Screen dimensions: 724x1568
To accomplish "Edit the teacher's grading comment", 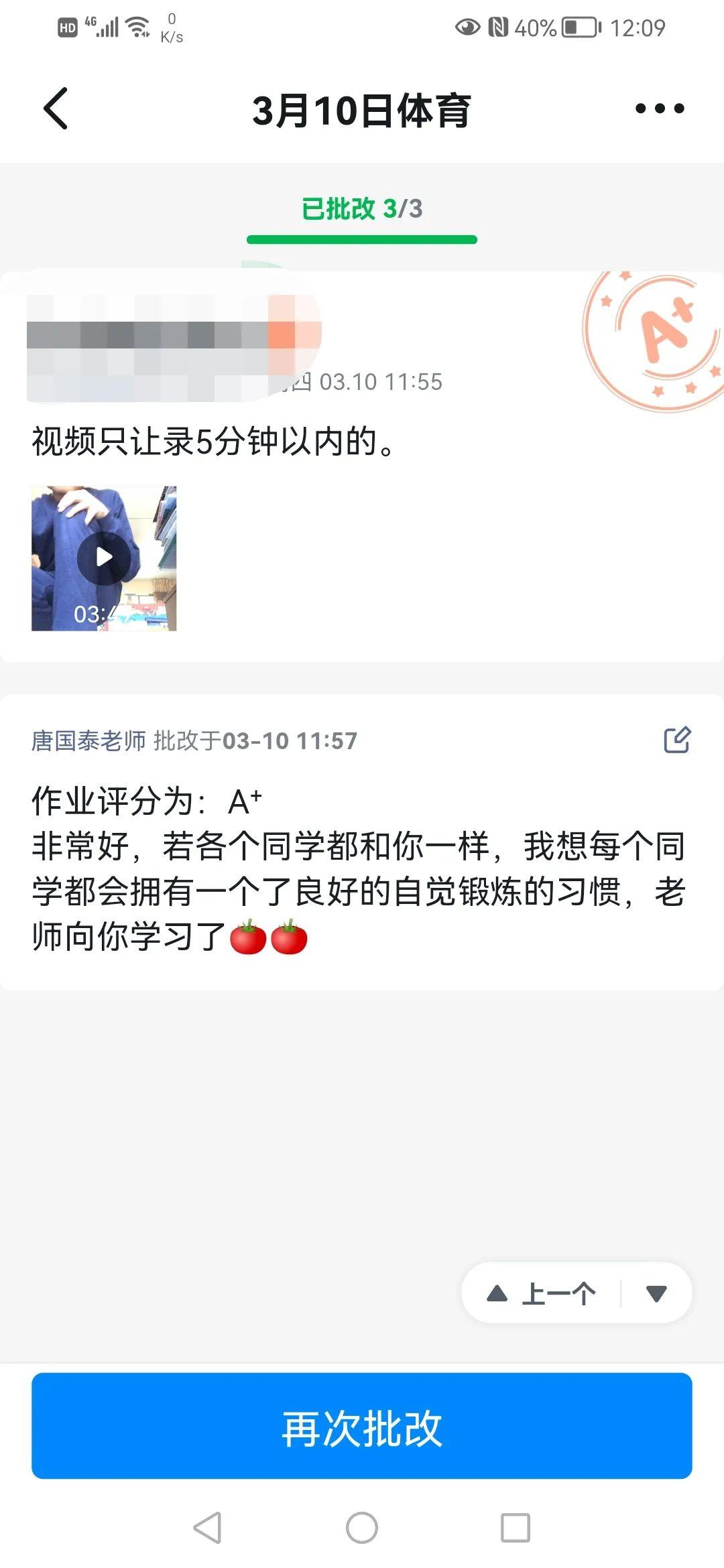I will pos(676,740).
